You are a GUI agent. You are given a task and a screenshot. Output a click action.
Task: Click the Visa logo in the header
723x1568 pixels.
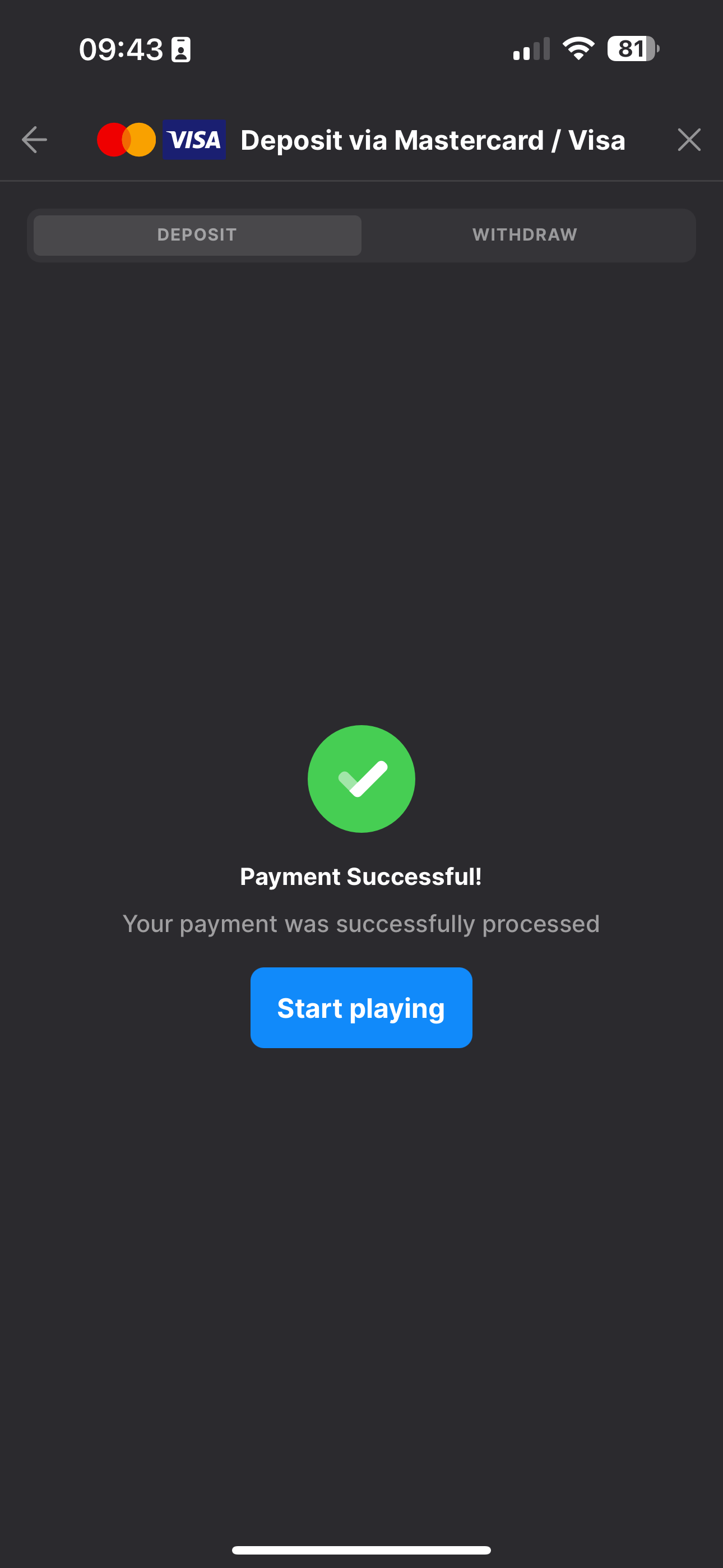point(193,140)
